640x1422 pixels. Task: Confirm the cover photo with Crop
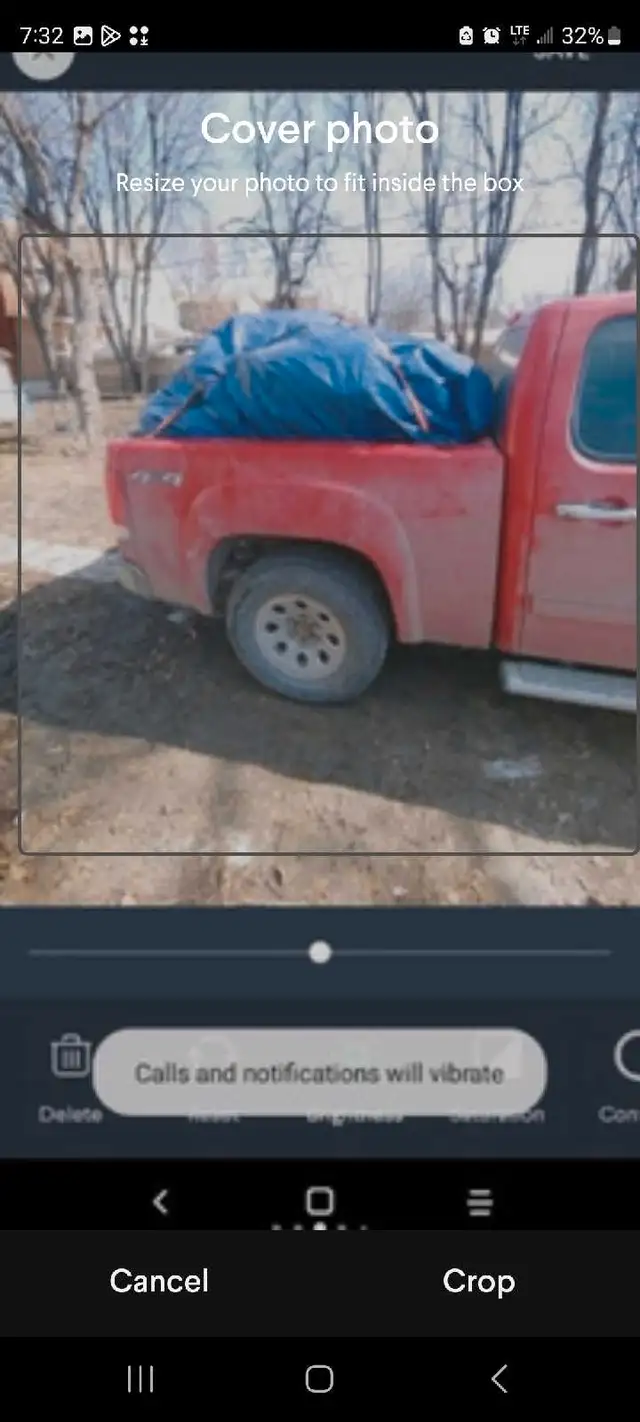[x=479, y=1281]
